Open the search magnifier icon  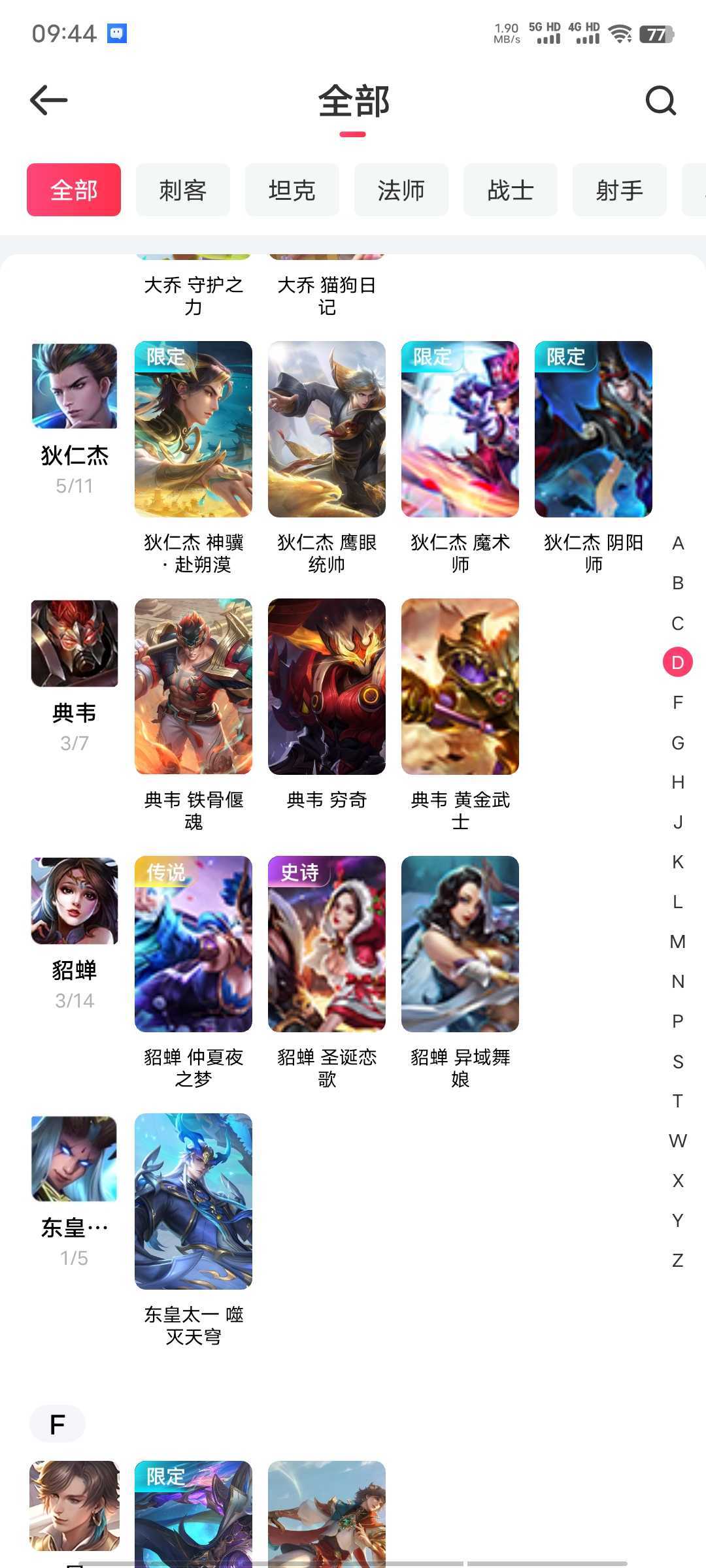660,101
